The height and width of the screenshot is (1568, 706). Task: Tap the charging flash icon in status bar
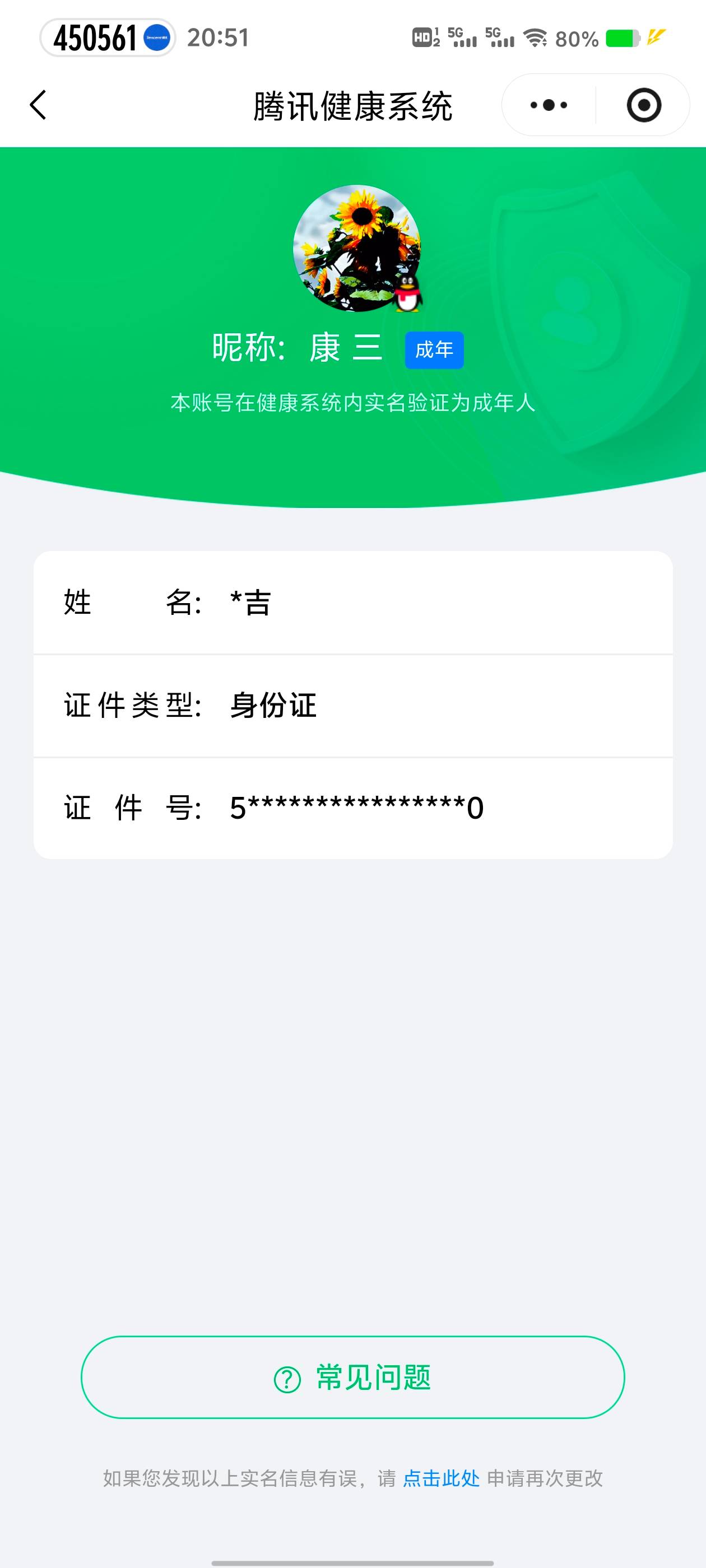tap(657, 38)
